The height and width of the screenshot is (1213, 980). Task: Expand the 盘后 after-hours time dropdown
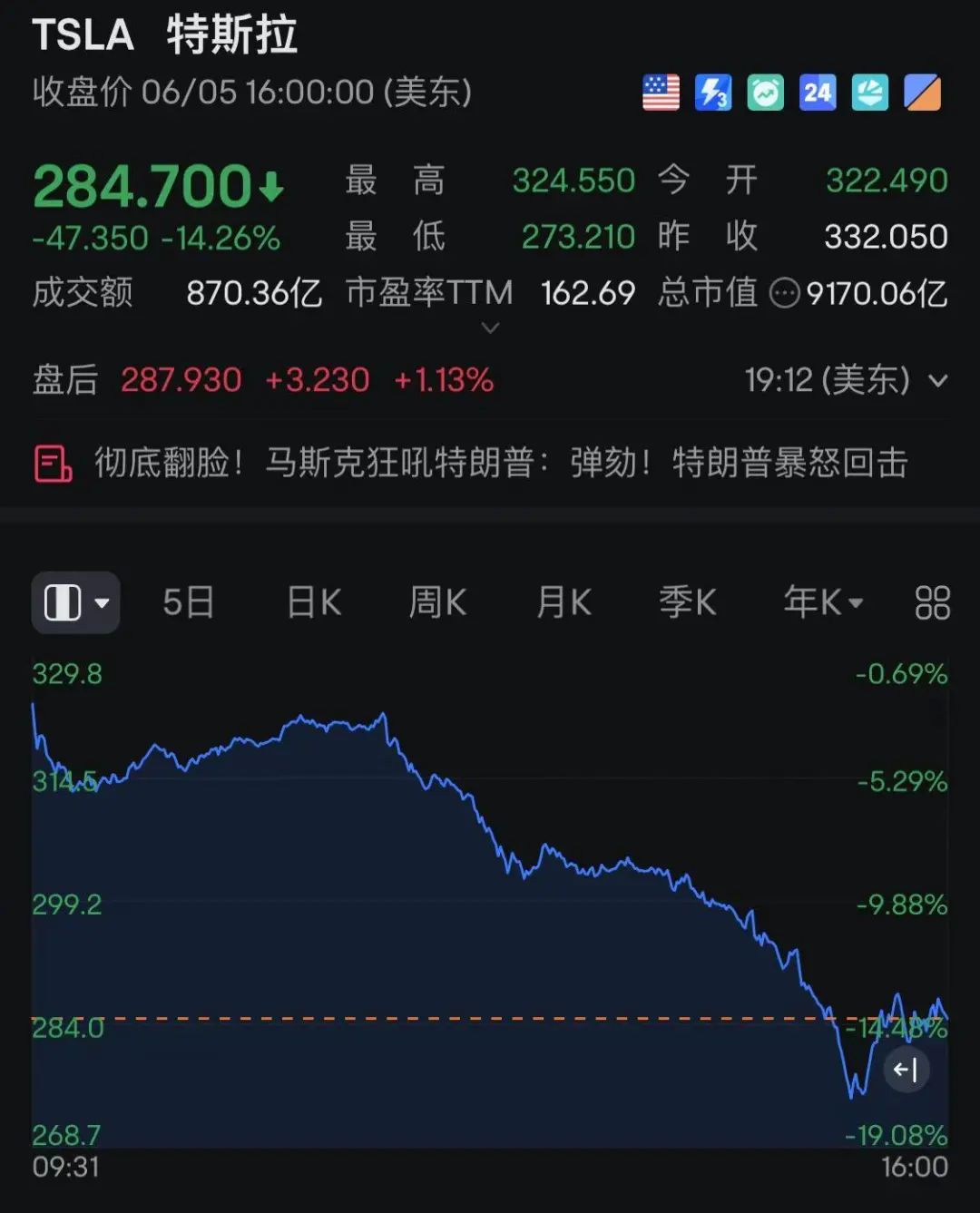coord(938,381)
